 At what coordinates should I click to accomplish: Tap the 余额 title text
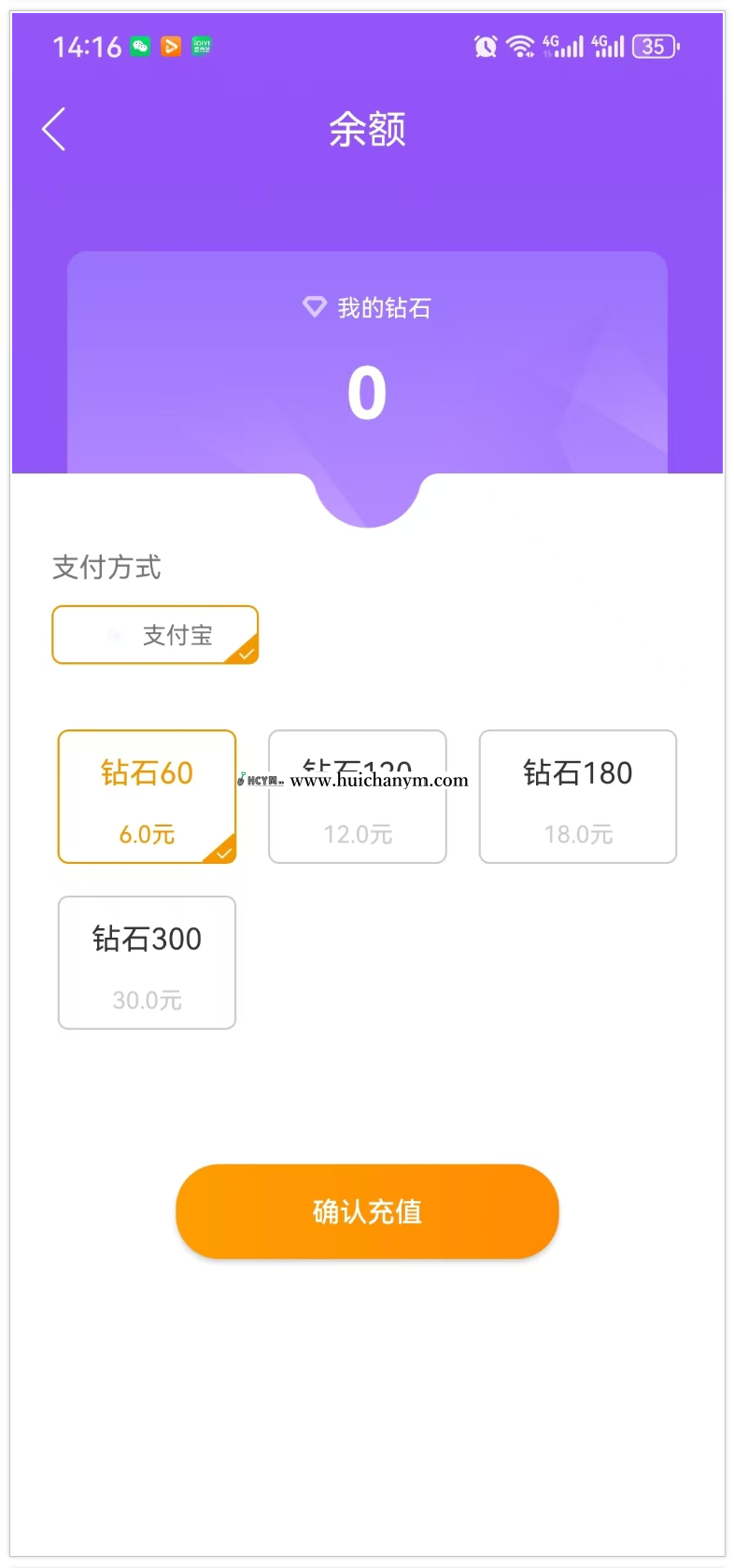tap(367, 129)
